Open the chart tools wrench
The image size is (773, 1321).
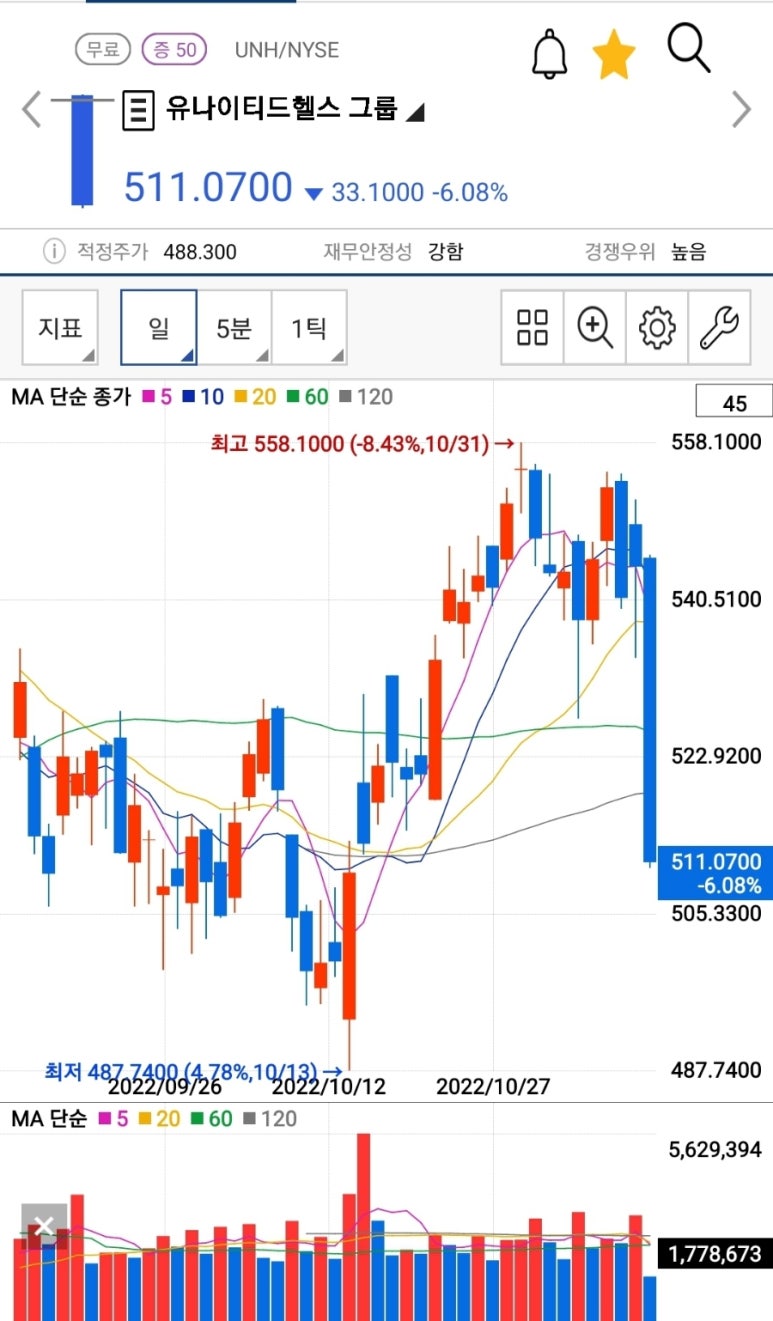click(719, 328)
